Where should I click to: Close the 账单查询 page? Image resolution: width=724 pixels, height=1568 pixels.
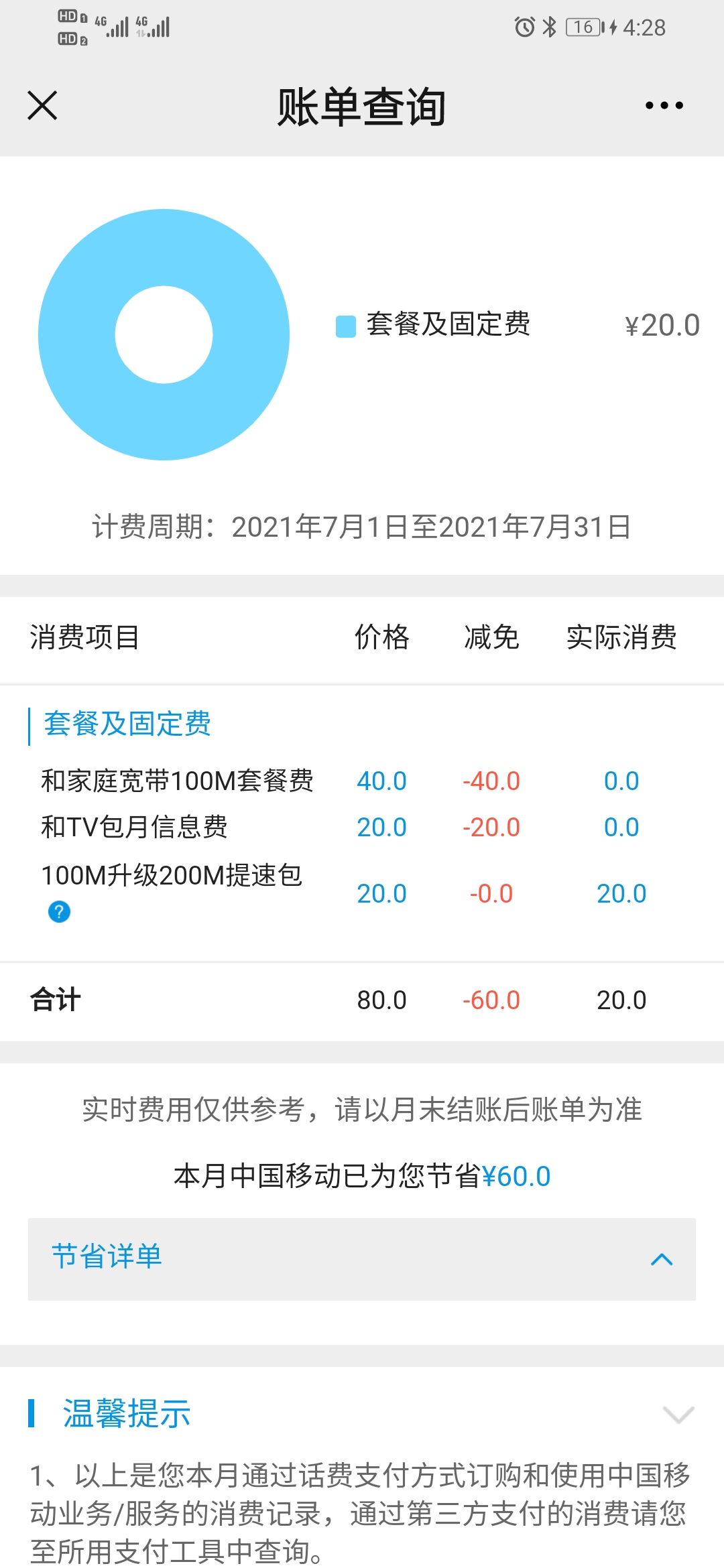point(42,106)
